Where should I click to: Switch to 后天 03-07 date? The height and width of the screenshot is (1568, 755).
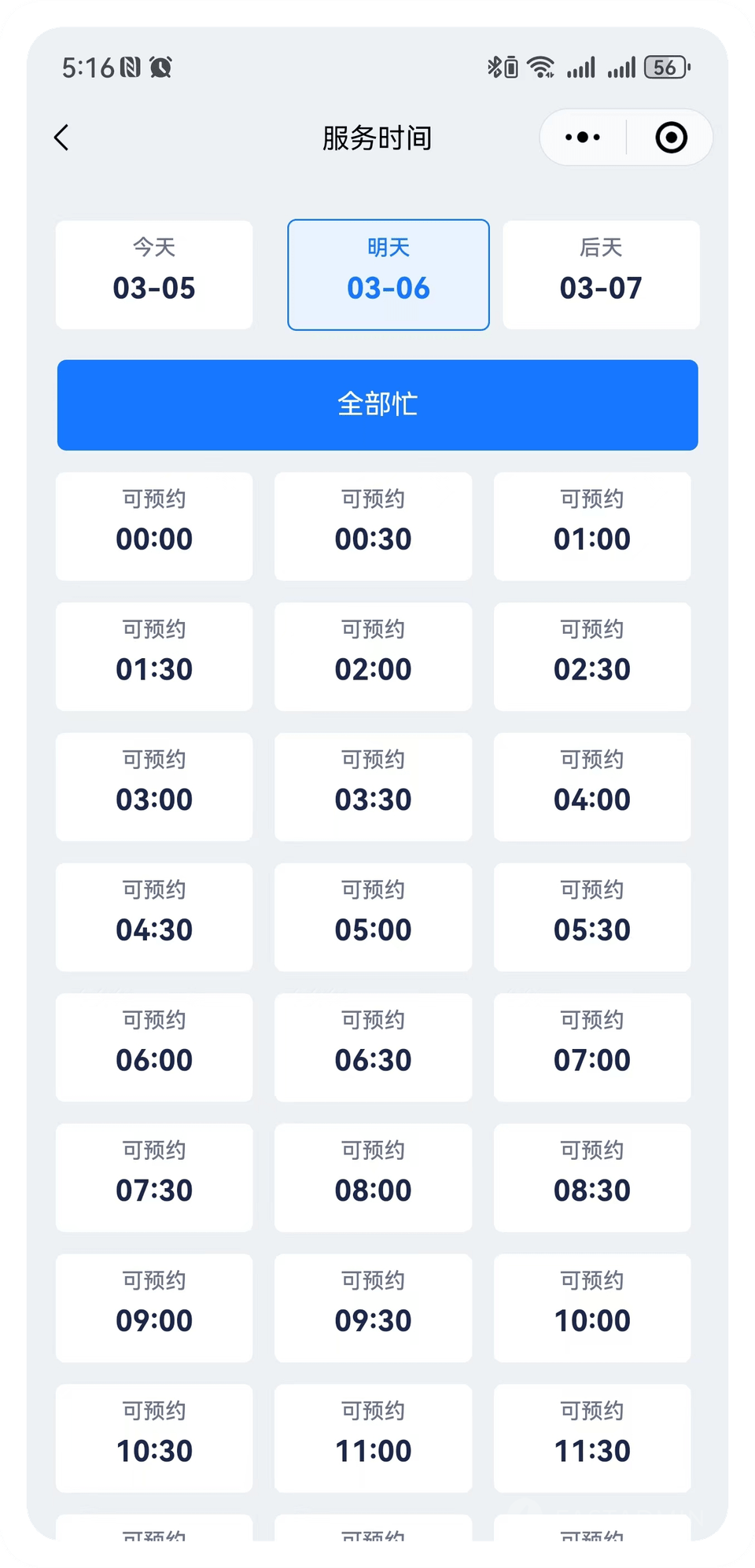[x=601, y=274]
